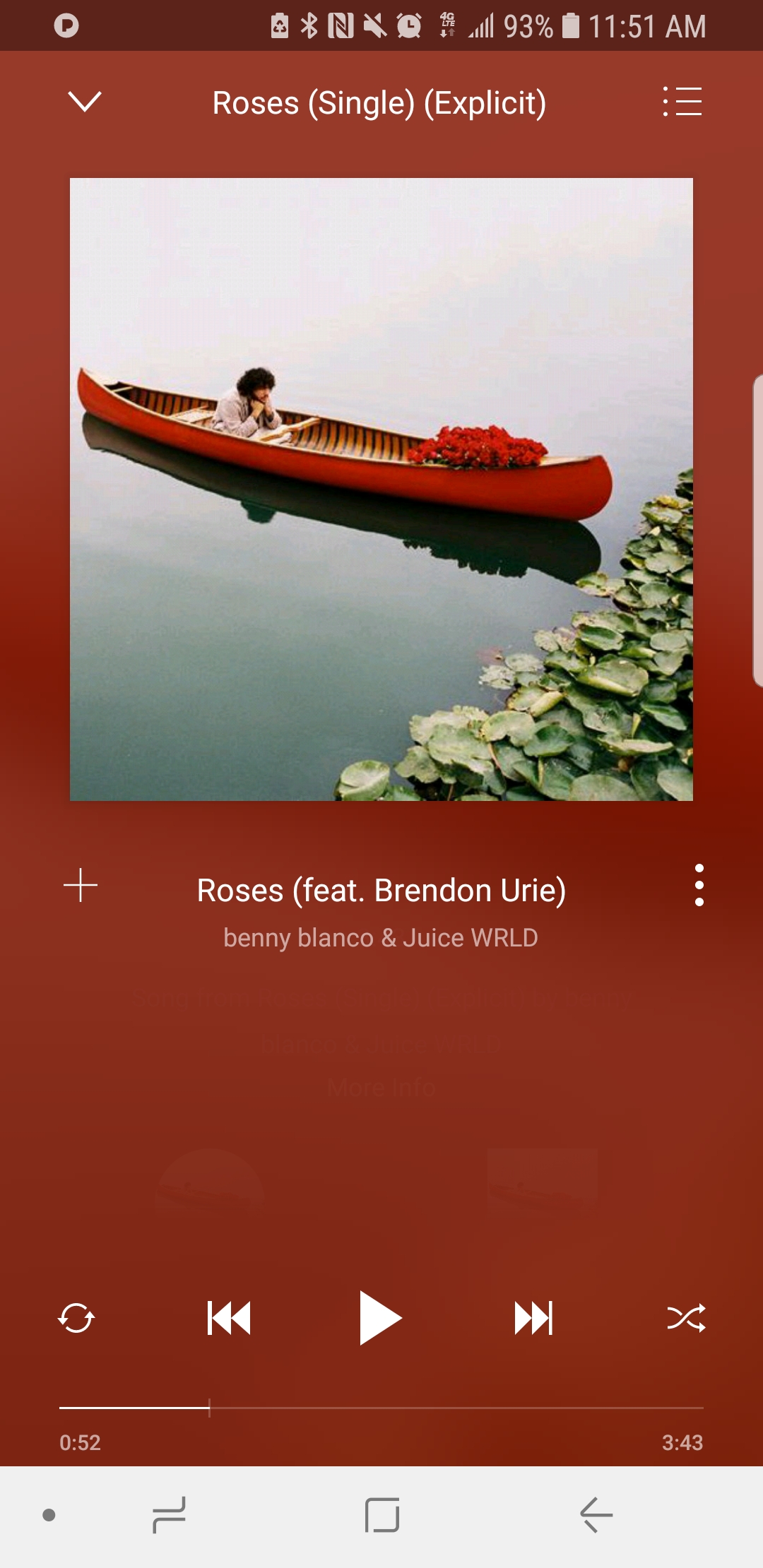Skip to the previous track

pyautogui.click(x=229, y=1318)
